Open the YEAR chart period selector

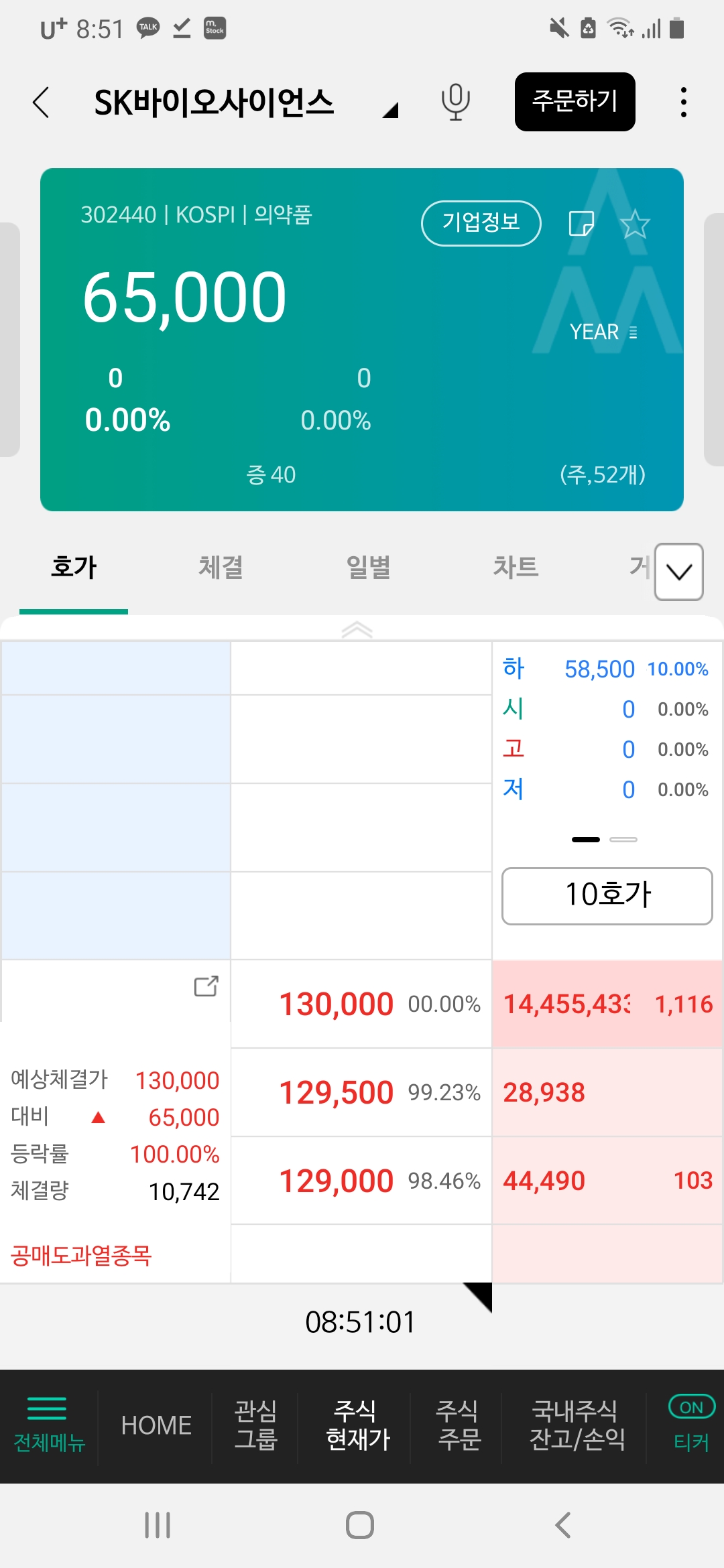coord(603,332)
